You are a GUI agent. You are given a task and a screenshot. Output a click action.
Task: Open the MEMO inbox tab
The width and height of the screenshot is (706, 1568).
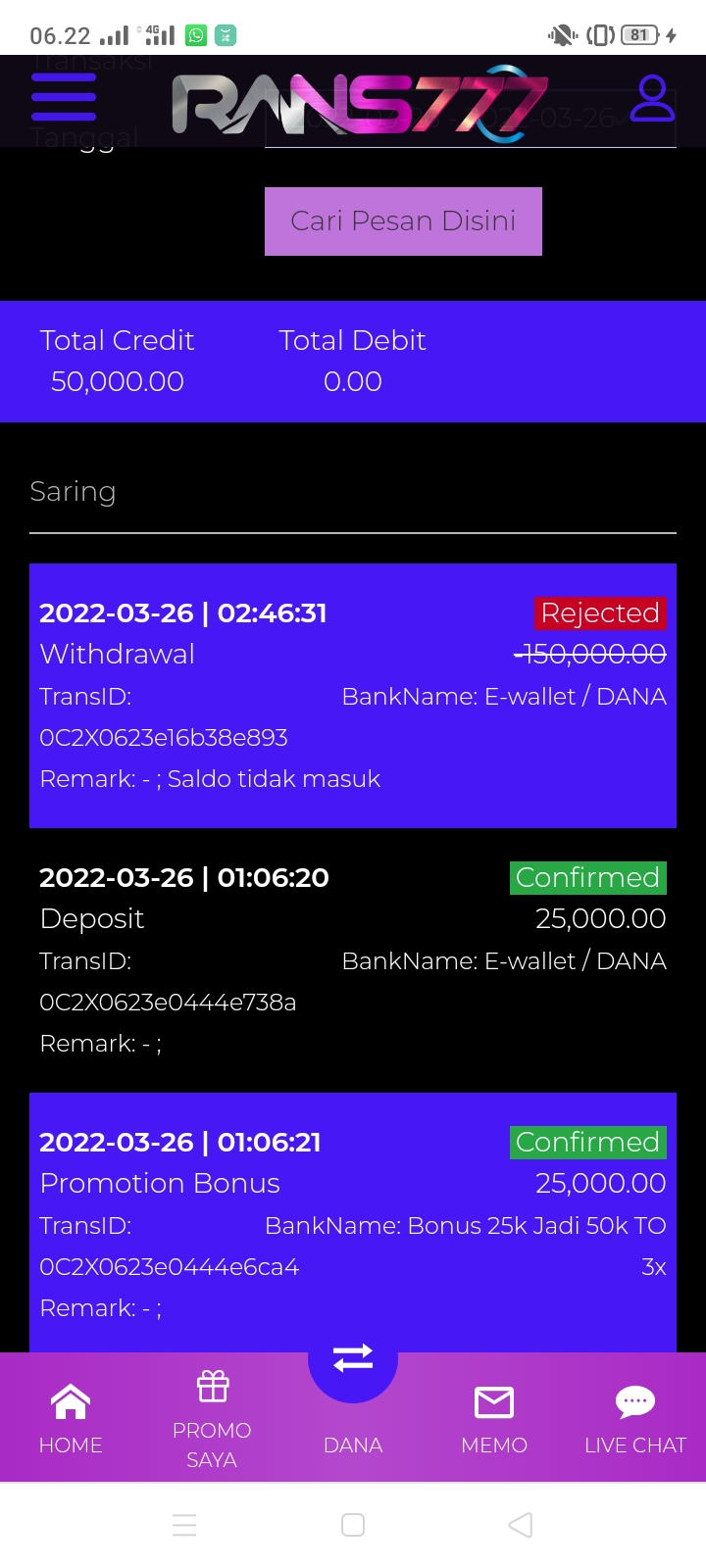click(x=494, y=1418)
